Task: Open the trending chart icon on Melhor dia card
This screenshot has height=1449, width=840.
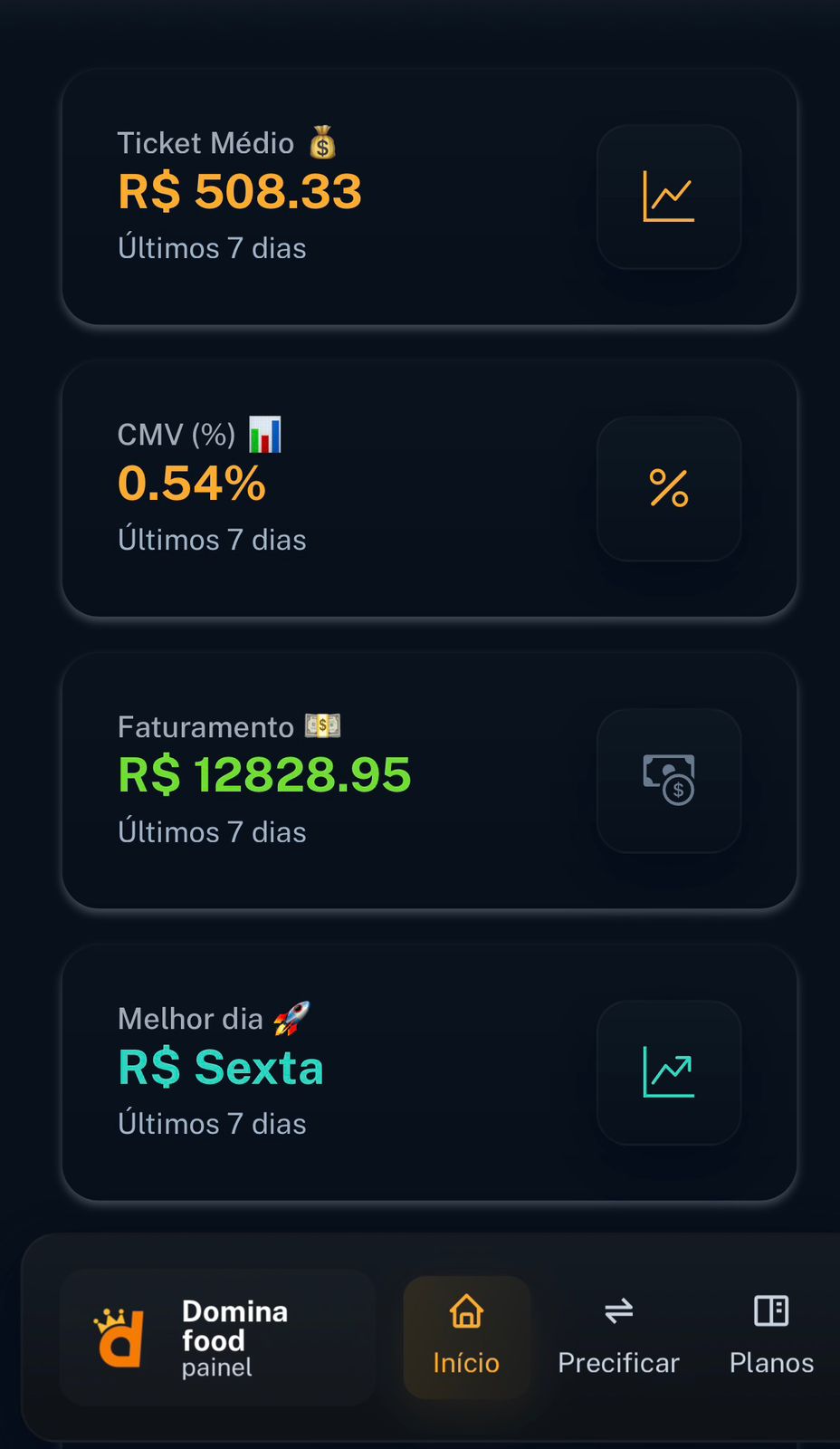Action: tap(669, 1071)
